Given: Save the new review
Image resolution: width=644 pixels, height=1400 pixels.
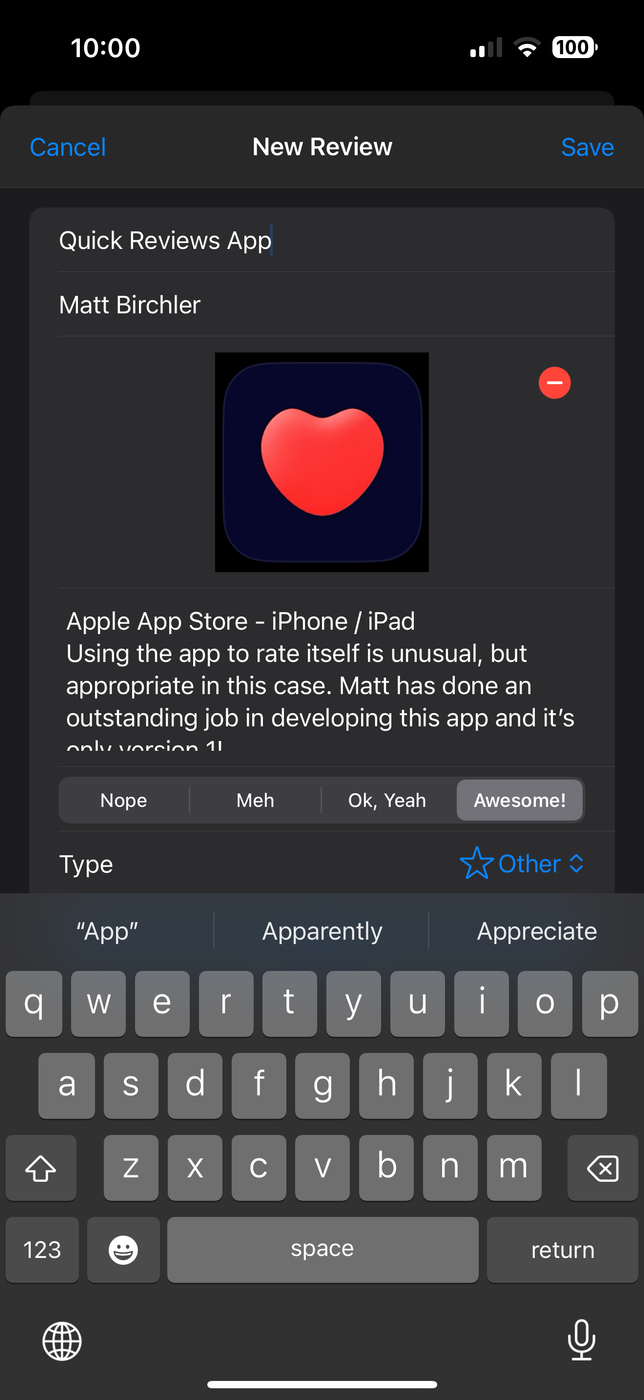Looking at the screenshot, I should click(x=587, y=147).
